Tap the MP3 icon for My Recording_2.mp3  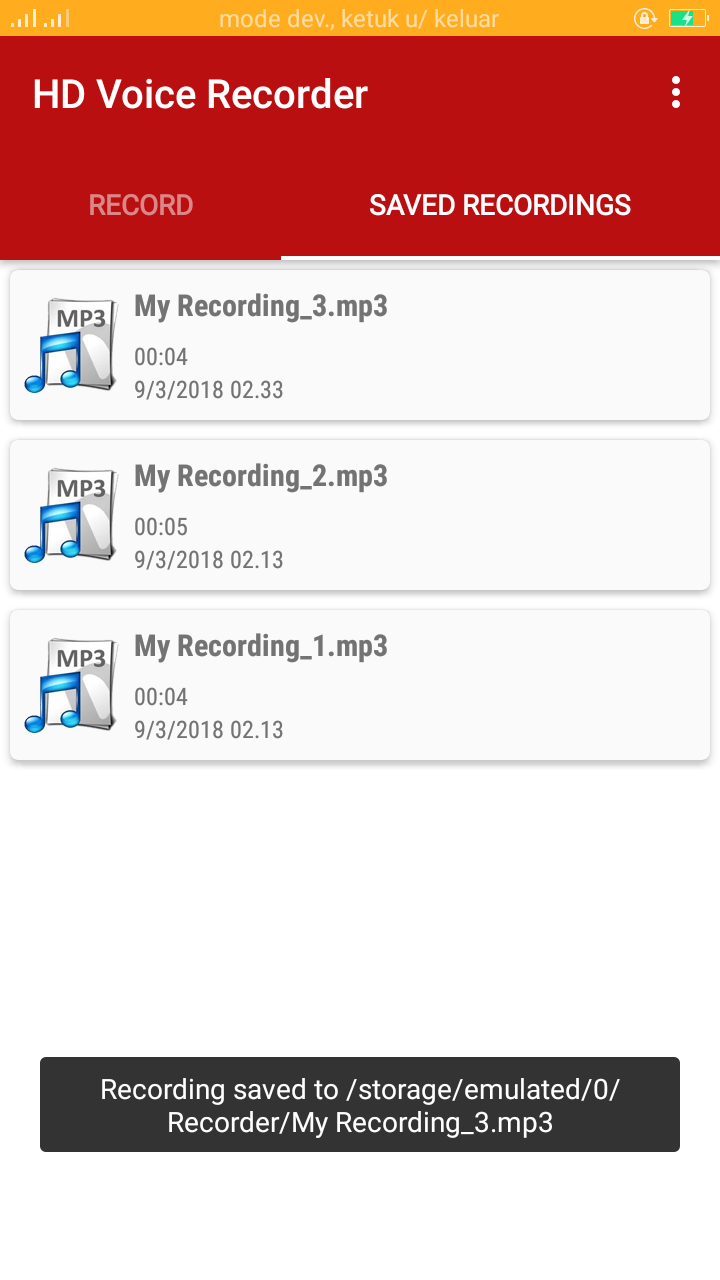click(70, 514)
